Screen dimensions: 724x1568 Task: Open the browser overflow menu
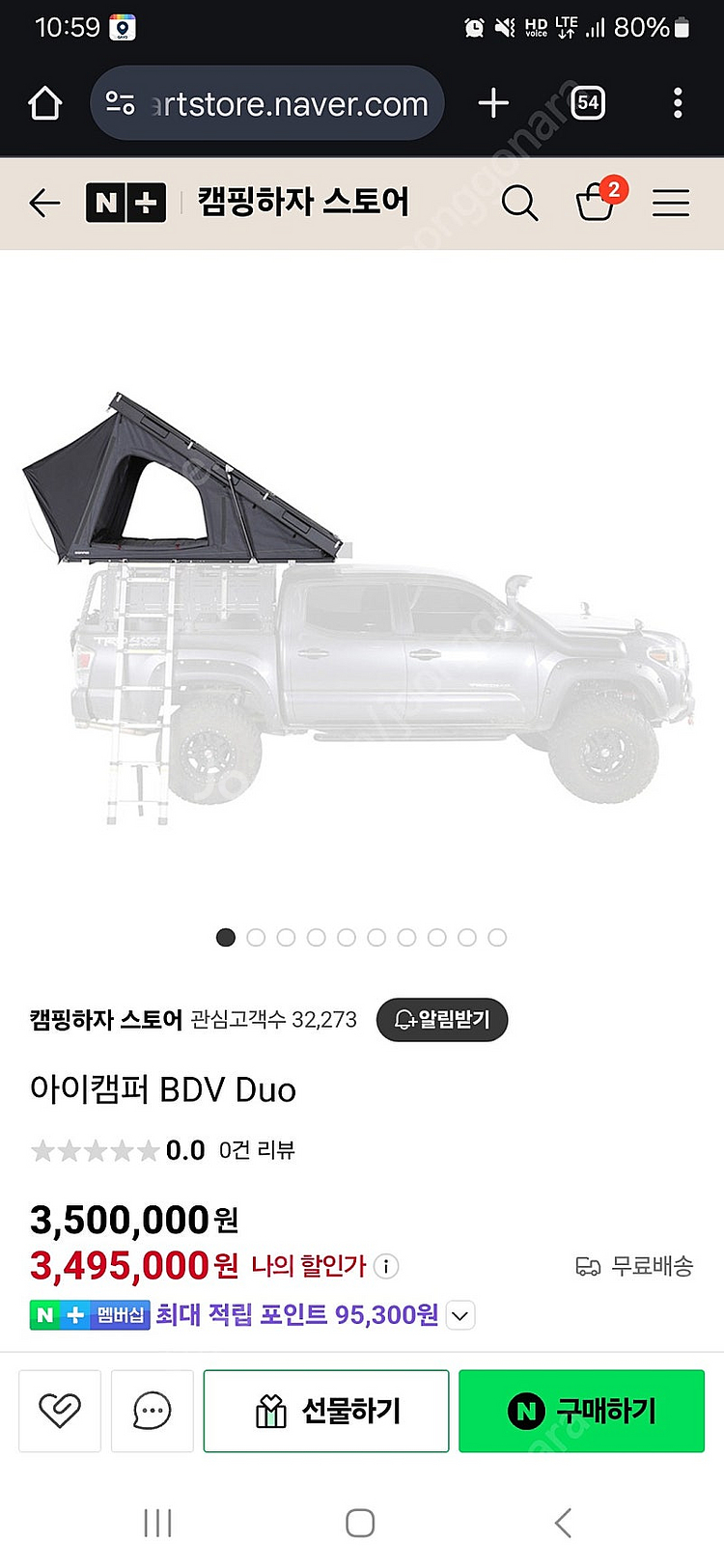point(678,103)
